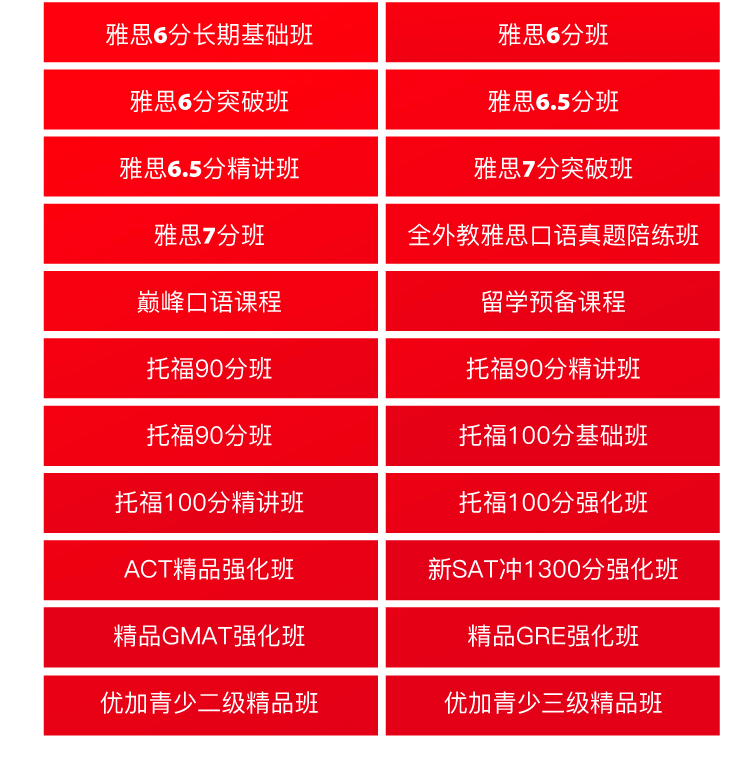Viewport: 751px width, 764px height.
Task: Open 优加青少三级精品班
Action: [x=552, y=704]
